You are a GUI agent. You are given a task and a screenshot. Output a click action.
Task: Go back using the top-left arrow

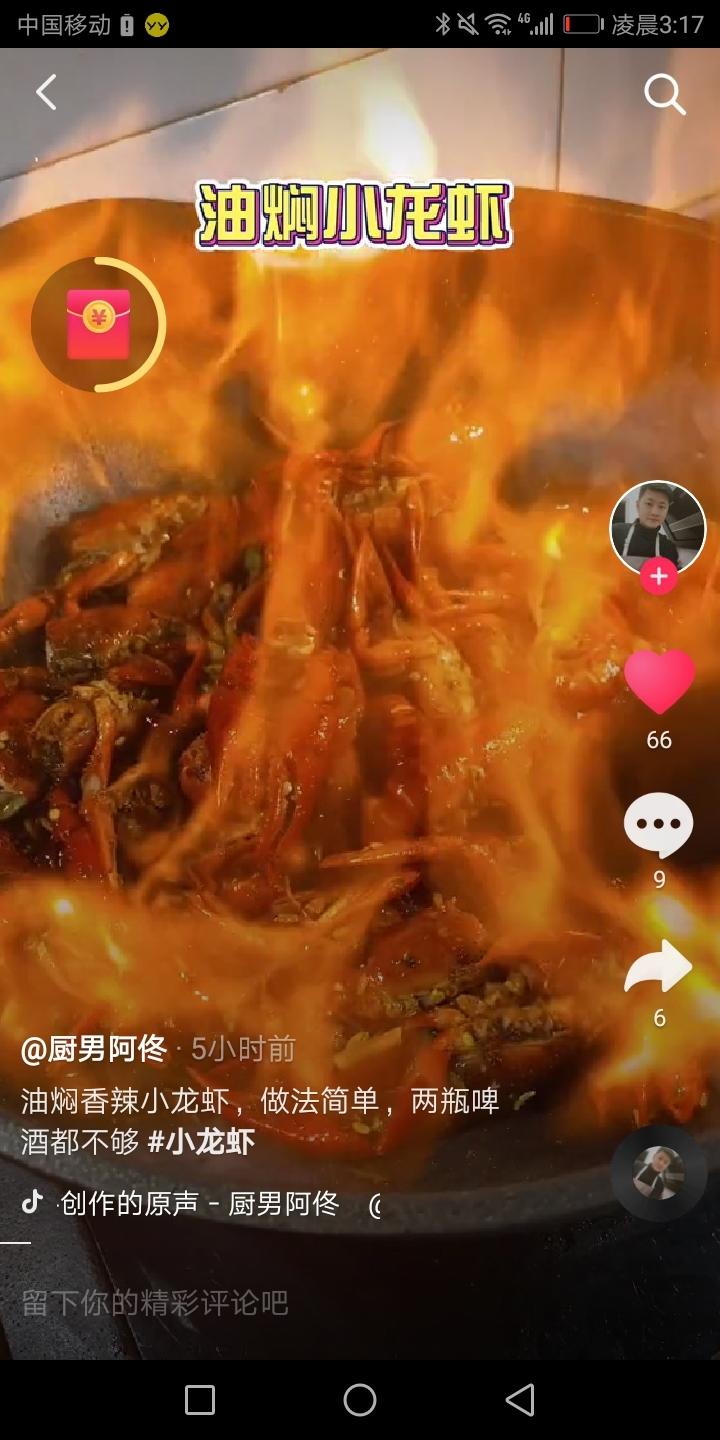point(46,93)
